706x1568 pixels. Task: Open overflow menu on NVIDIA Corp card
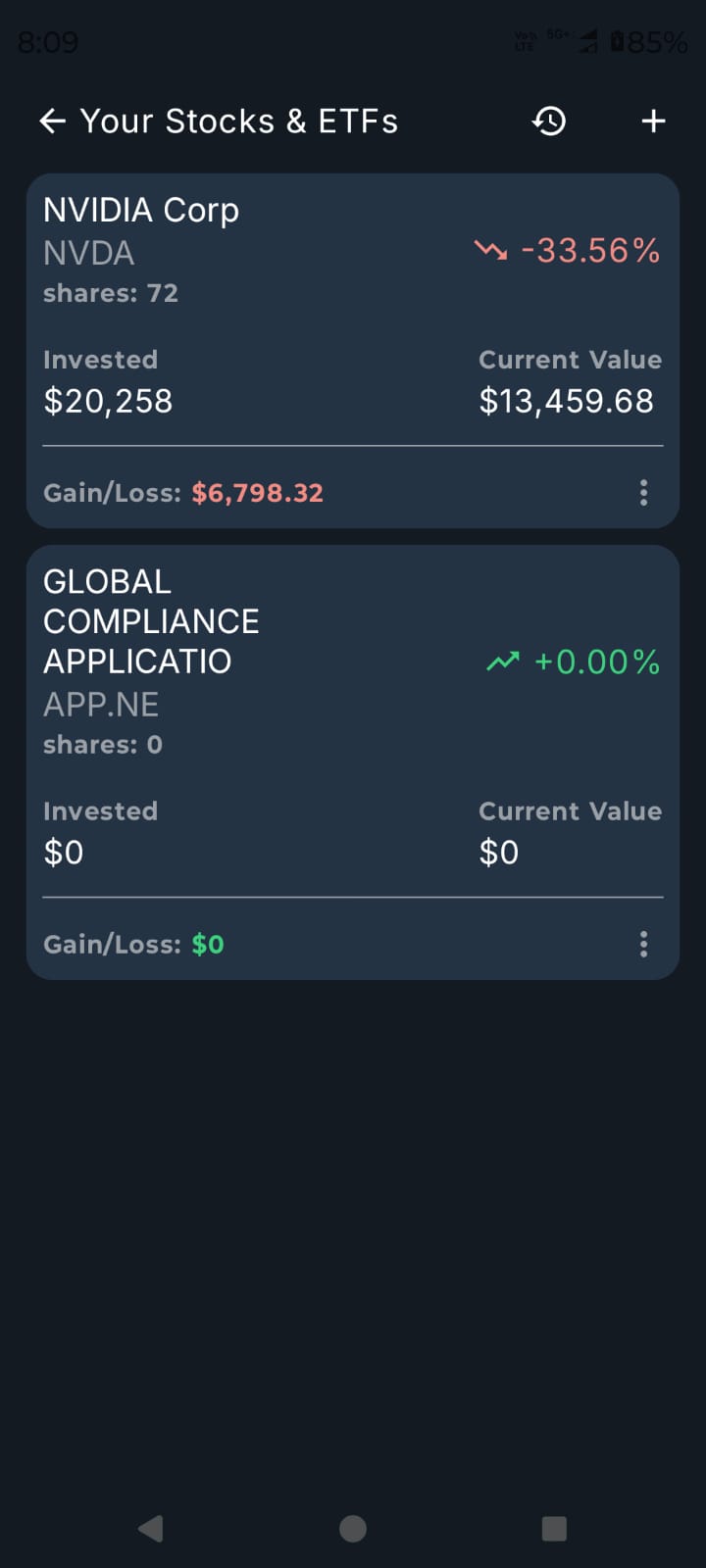click(643, 492)
